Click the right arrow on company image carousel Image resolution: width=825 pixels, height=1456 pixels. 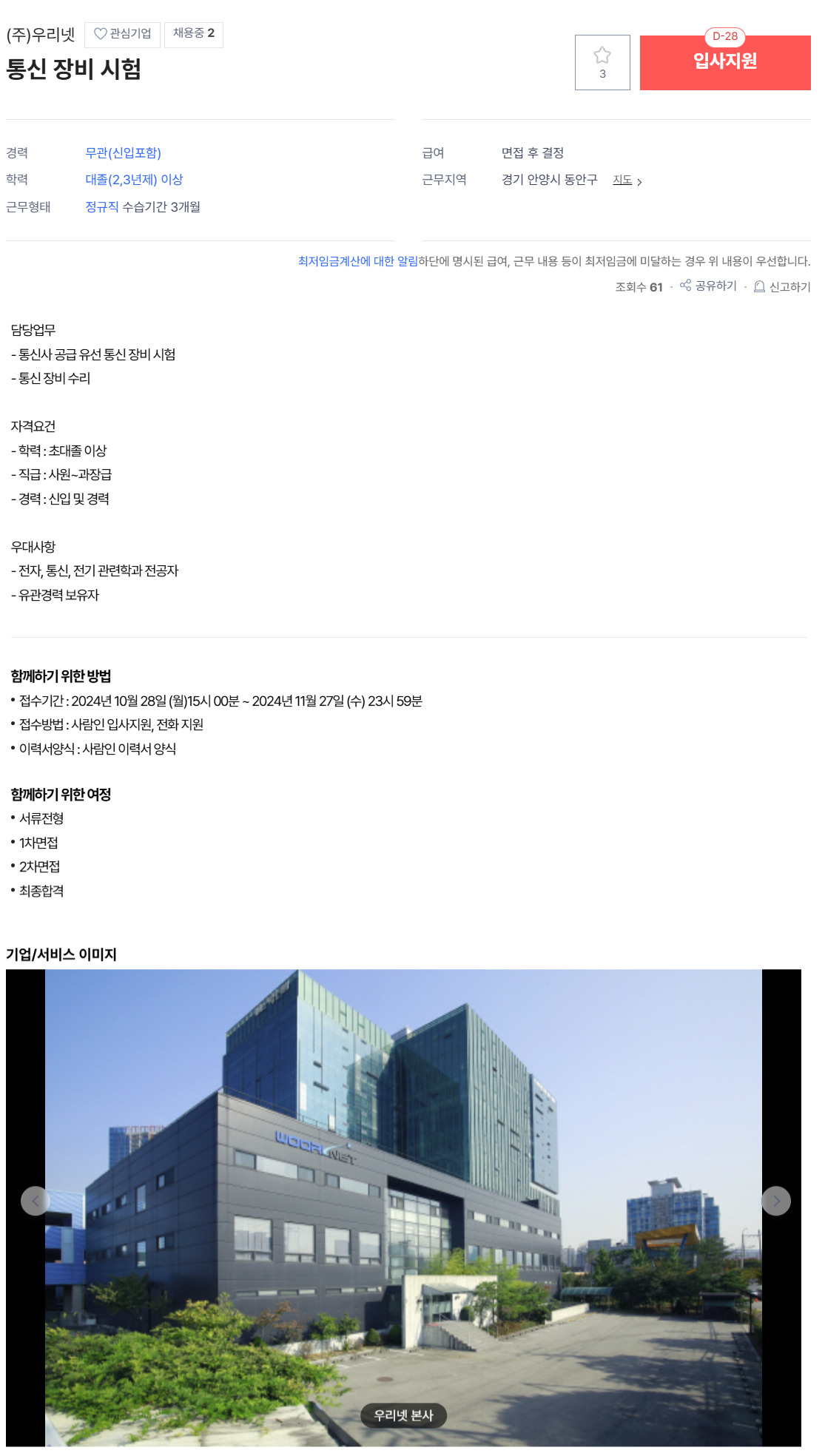(x=776, y=1201)
